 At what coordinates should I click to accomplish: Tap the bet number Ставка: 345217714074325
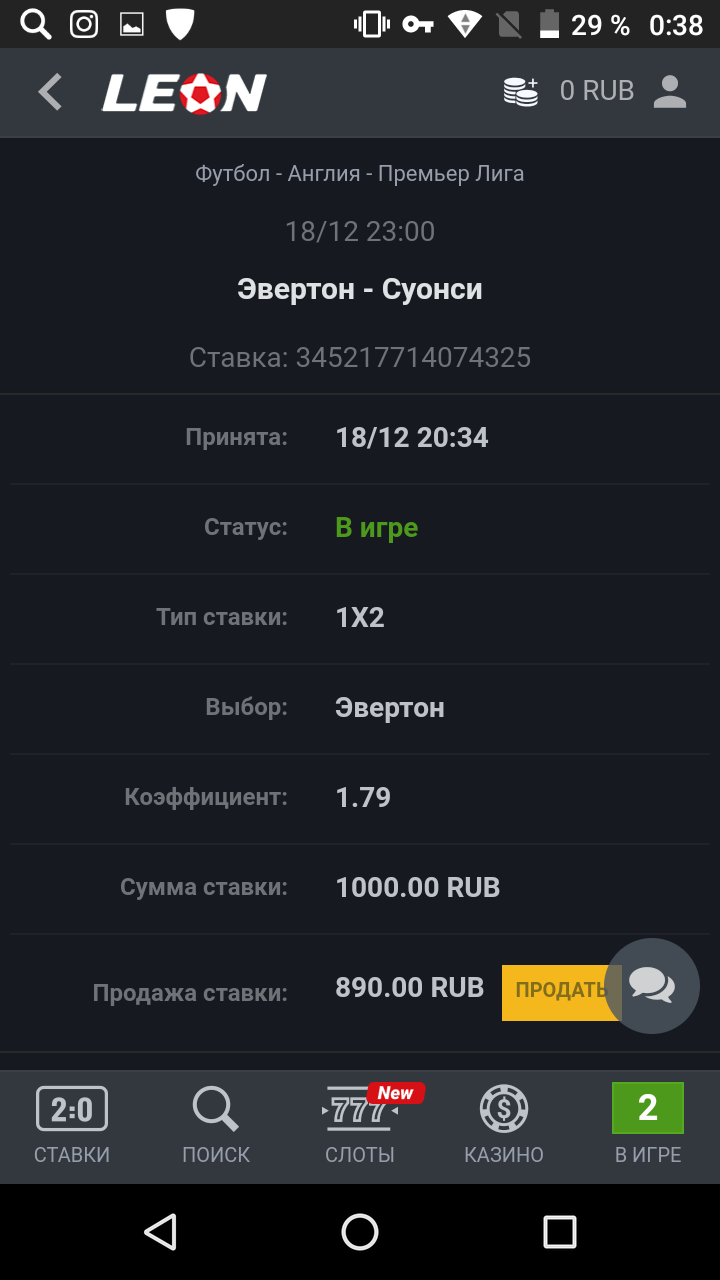360,357
